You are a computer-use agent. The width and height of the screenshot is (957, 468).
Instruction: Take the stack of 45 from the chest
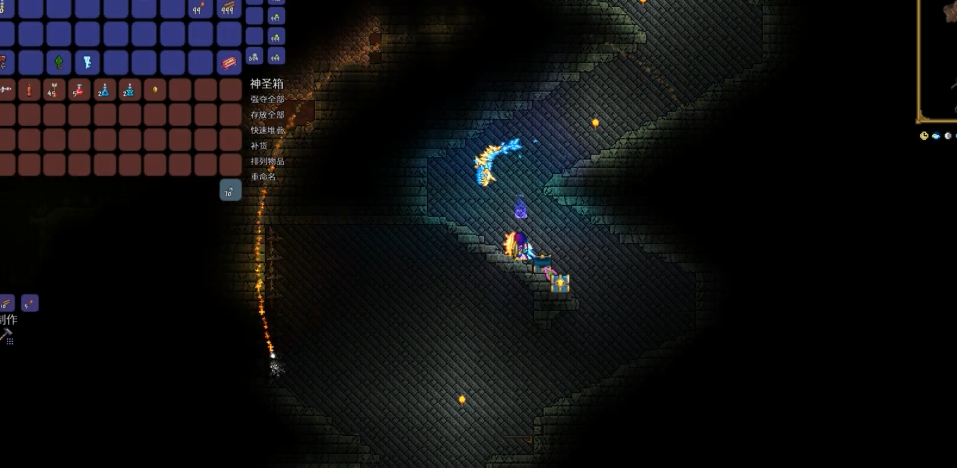click(54, 90)
